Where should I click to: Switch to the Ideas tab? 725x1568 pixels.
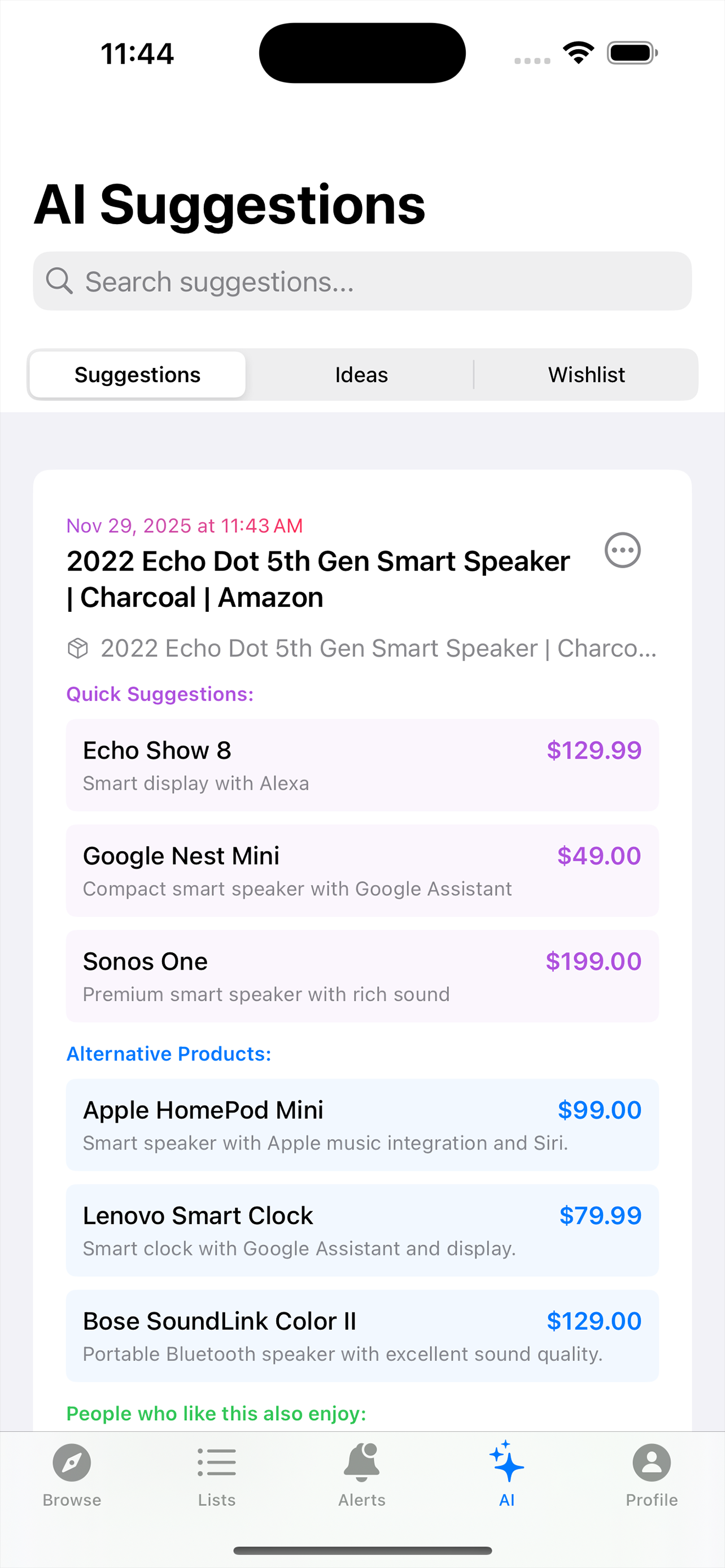[361, 374]
